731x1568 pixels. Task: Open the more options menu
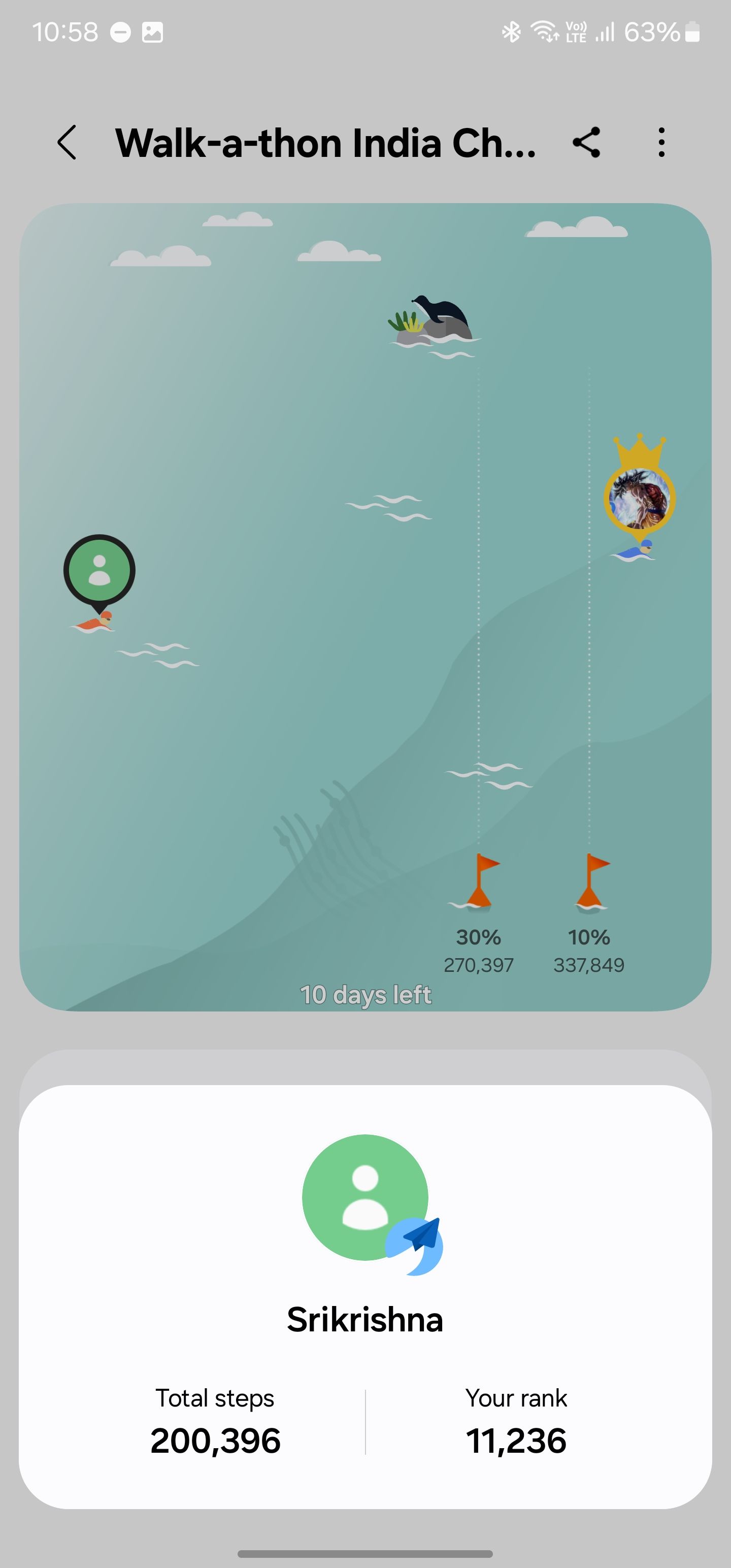[661, 143]
